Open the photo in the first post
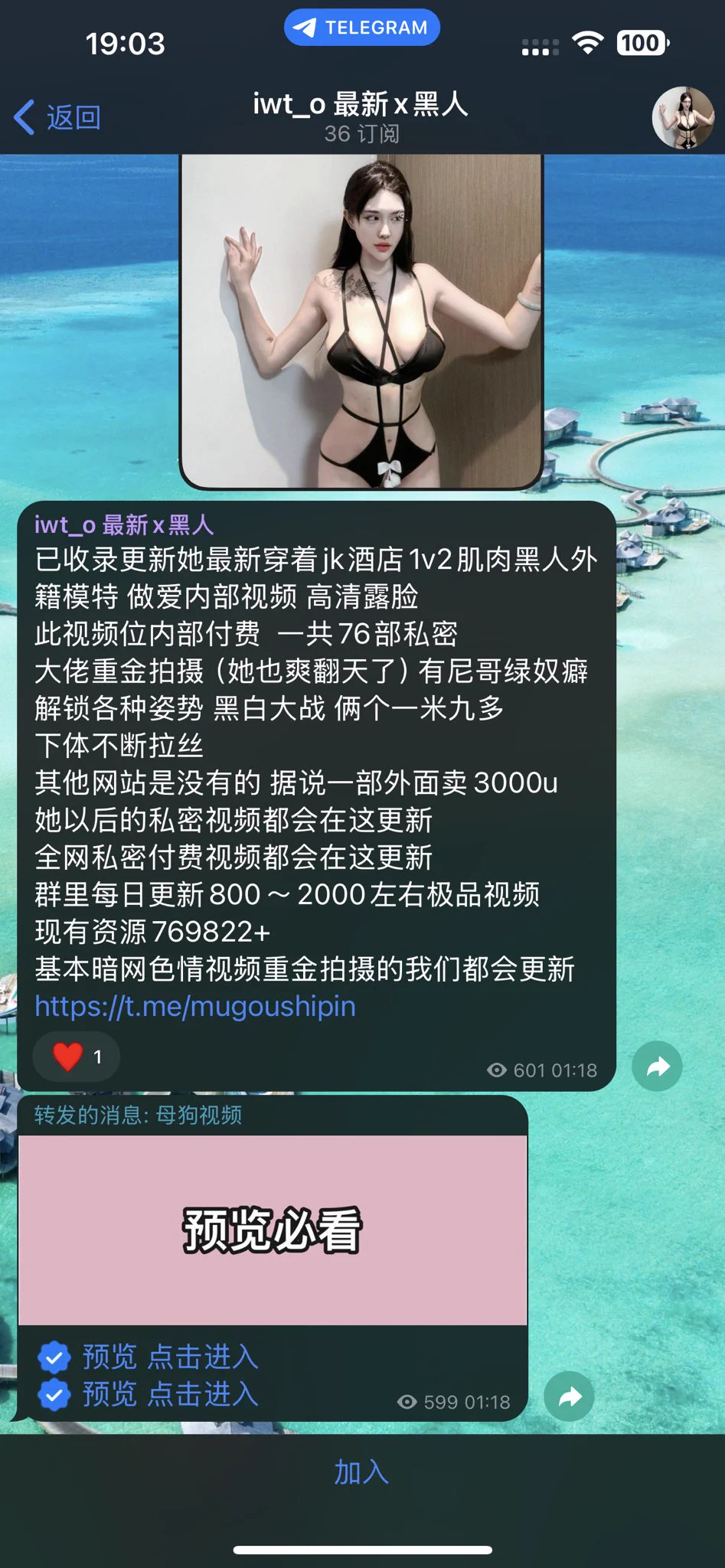725x1568 pixels. coord(361,320)
